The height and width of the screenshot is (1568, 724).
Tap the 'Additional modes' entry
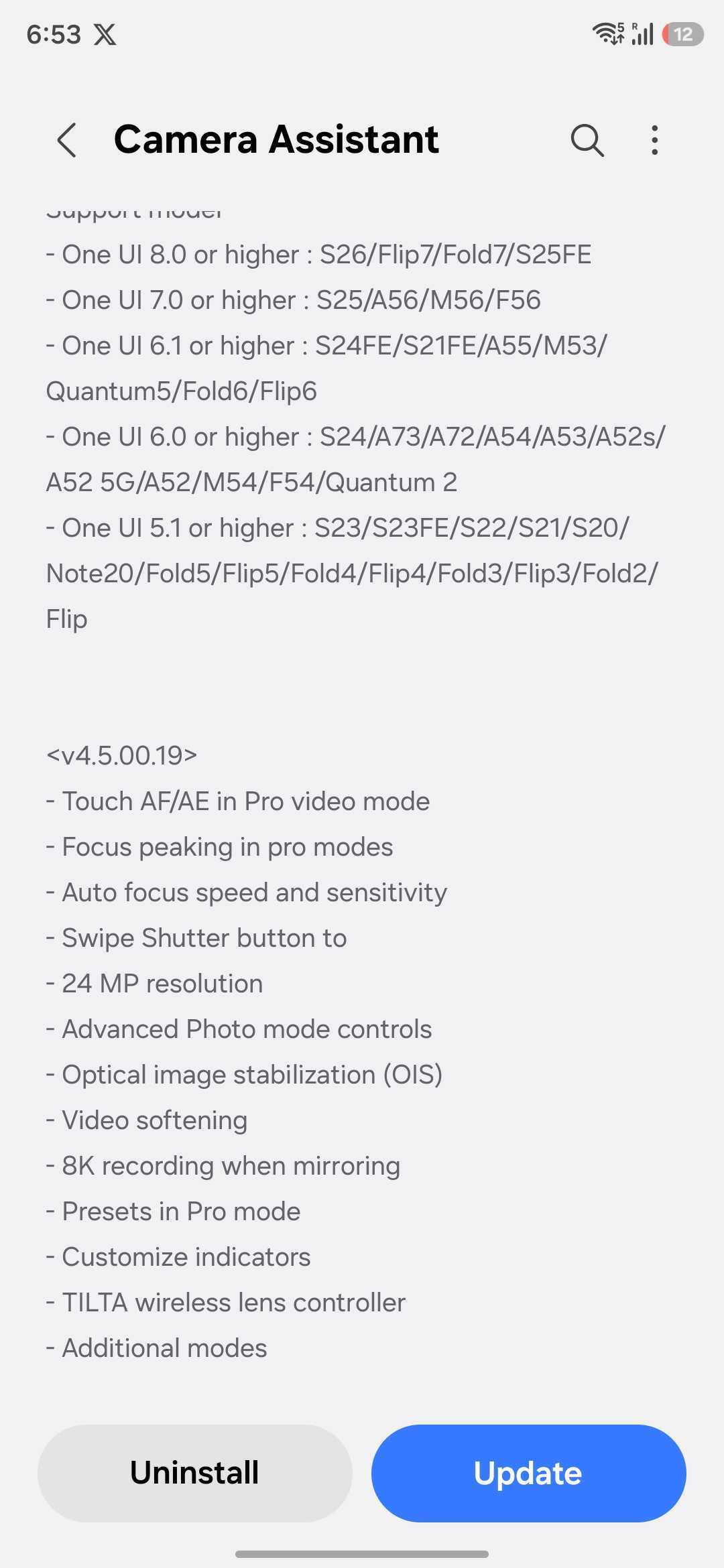156,1348
